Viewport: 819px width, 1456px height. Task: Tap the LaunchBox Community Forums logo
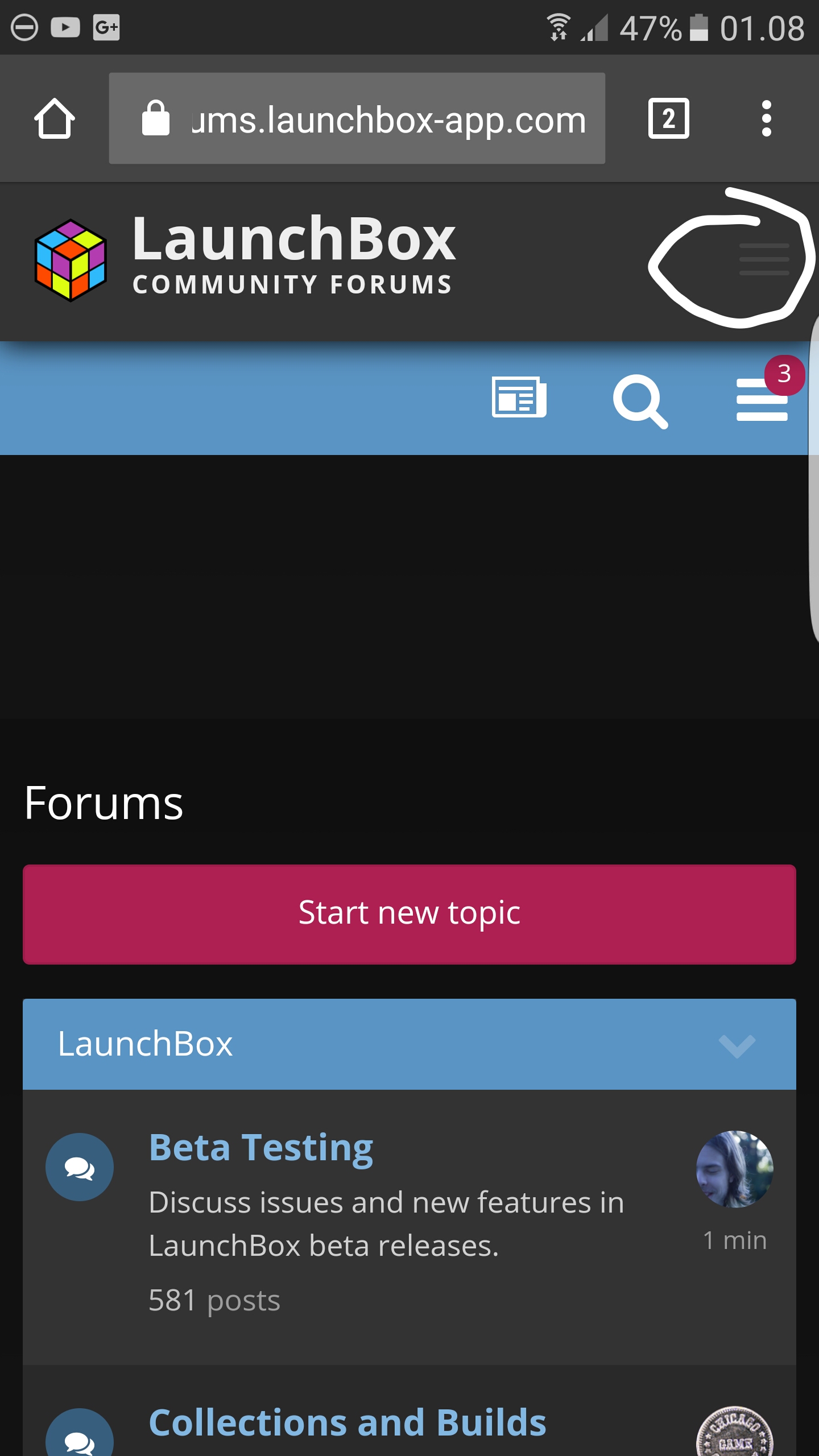point(245,259)
